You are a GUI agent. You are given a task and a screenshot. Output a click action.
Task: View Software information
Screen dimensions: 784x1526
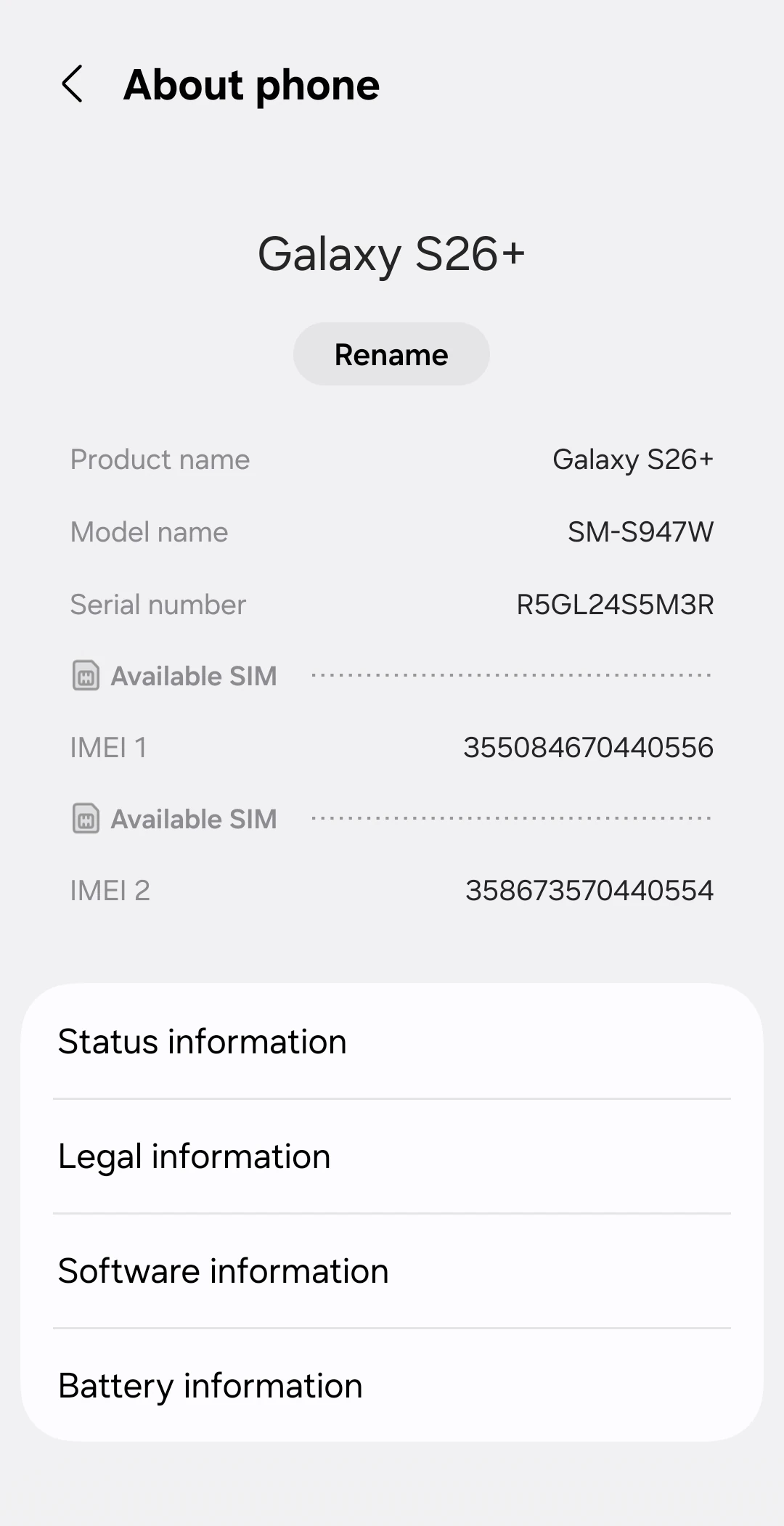tap(392, 1271)
